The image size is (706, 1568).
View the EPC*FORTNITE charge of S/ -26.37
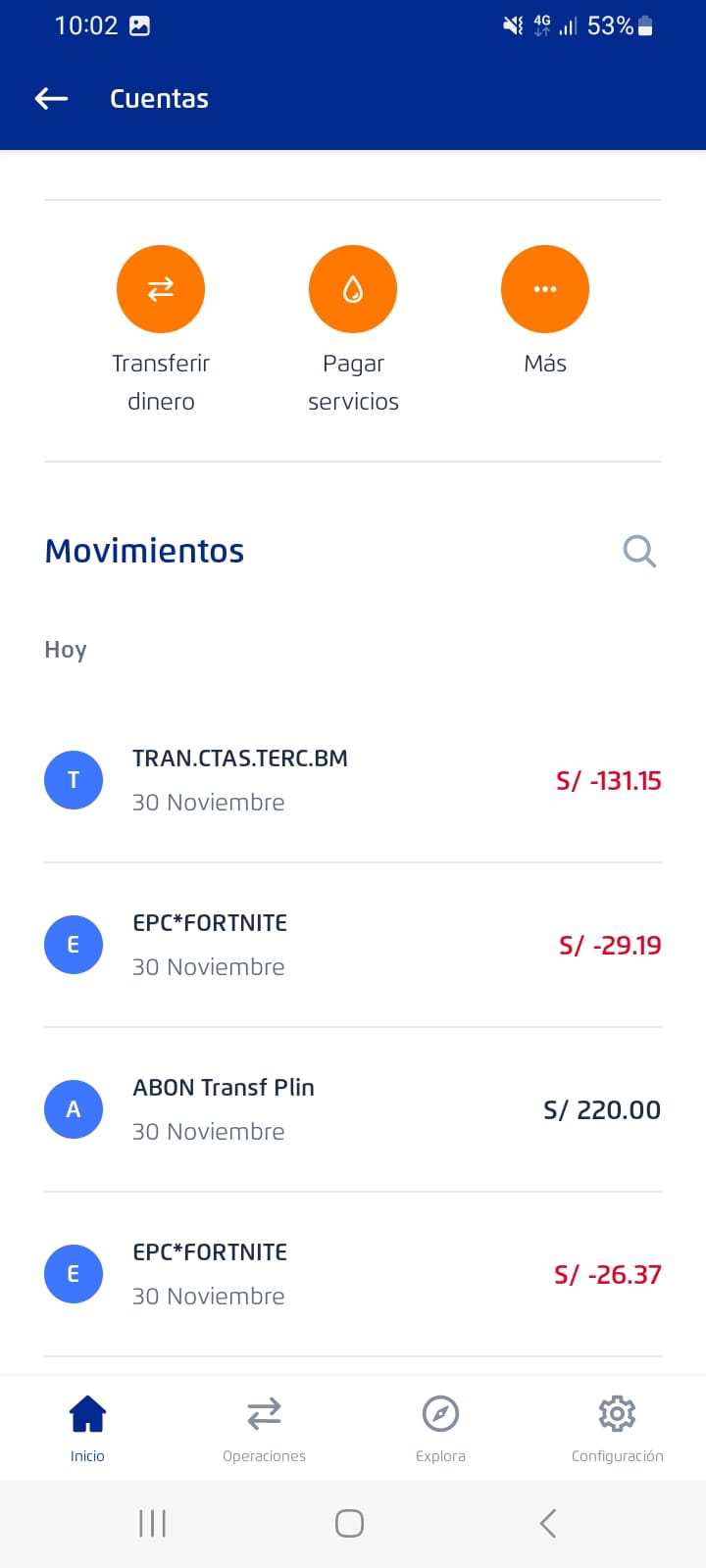coord(353,1274)
